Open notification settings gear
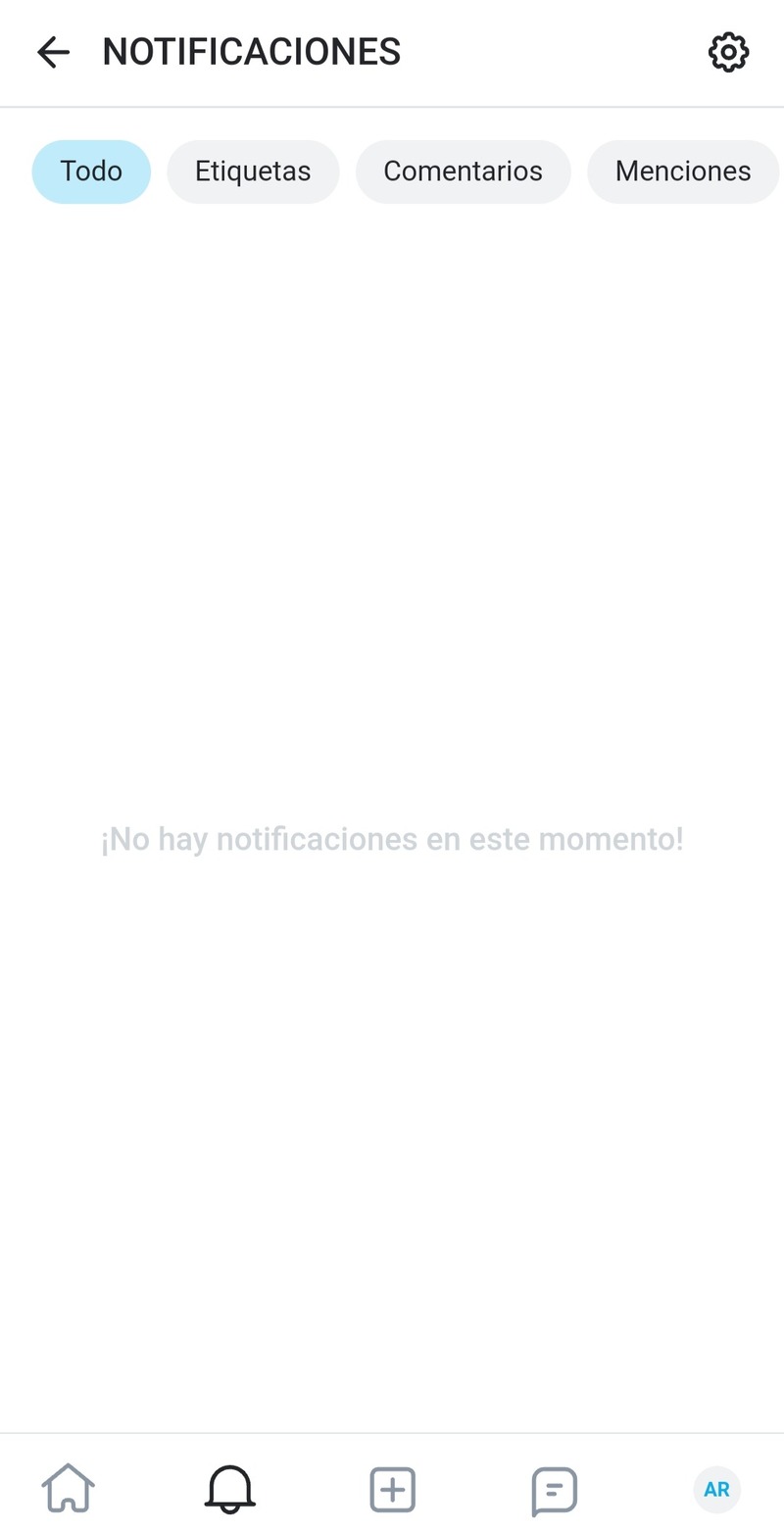 coord(728,52)
